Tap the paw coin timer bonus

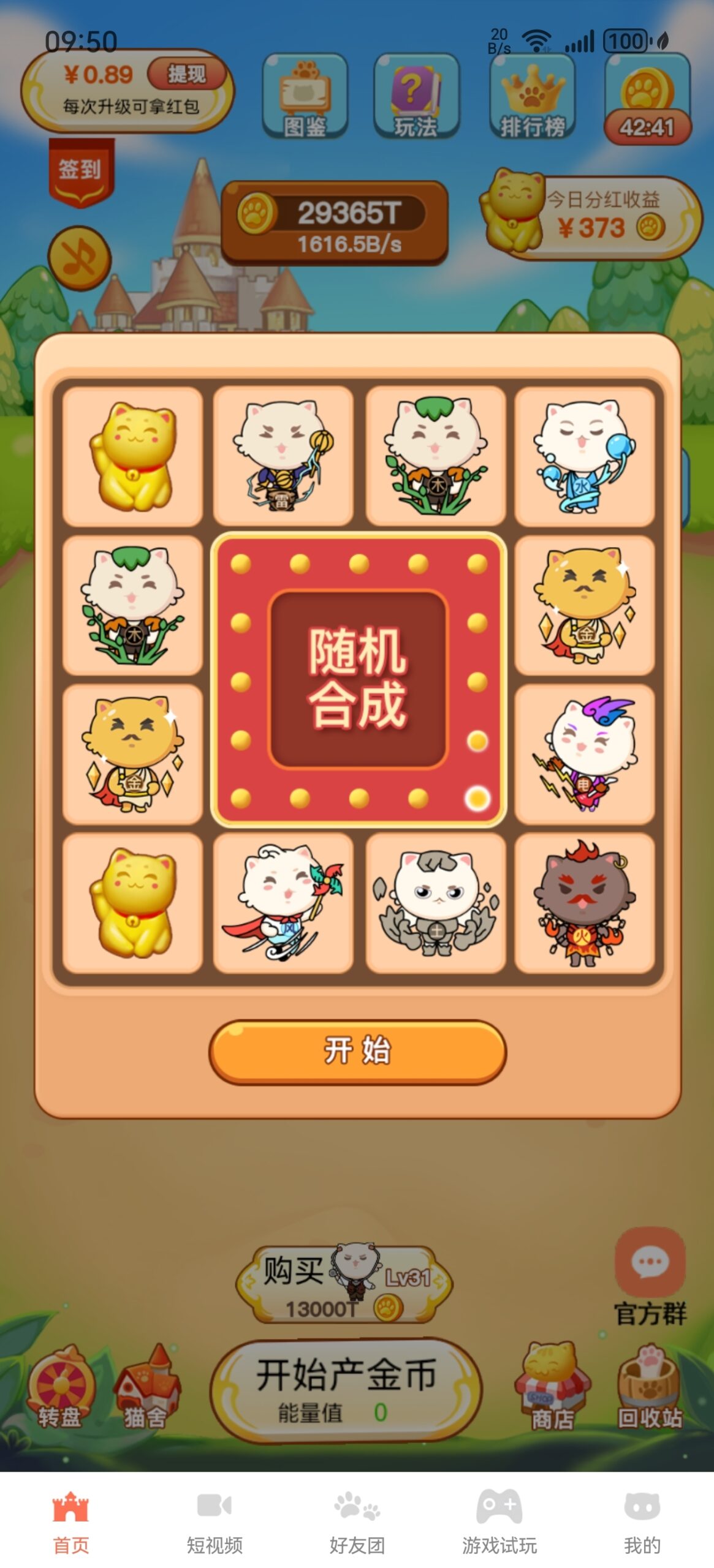647,98
